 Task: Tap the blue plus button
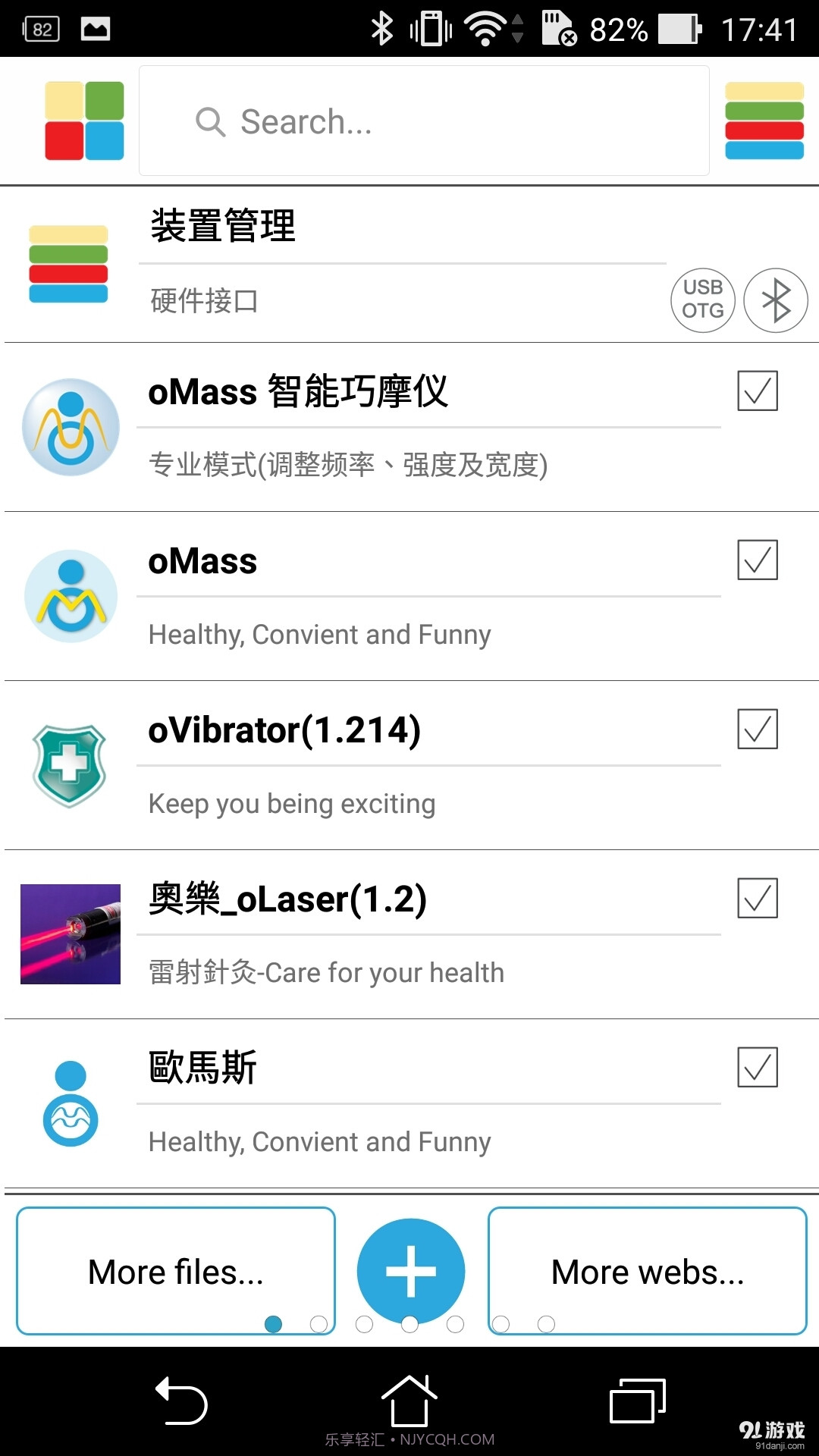click(x=409, y=1271)
